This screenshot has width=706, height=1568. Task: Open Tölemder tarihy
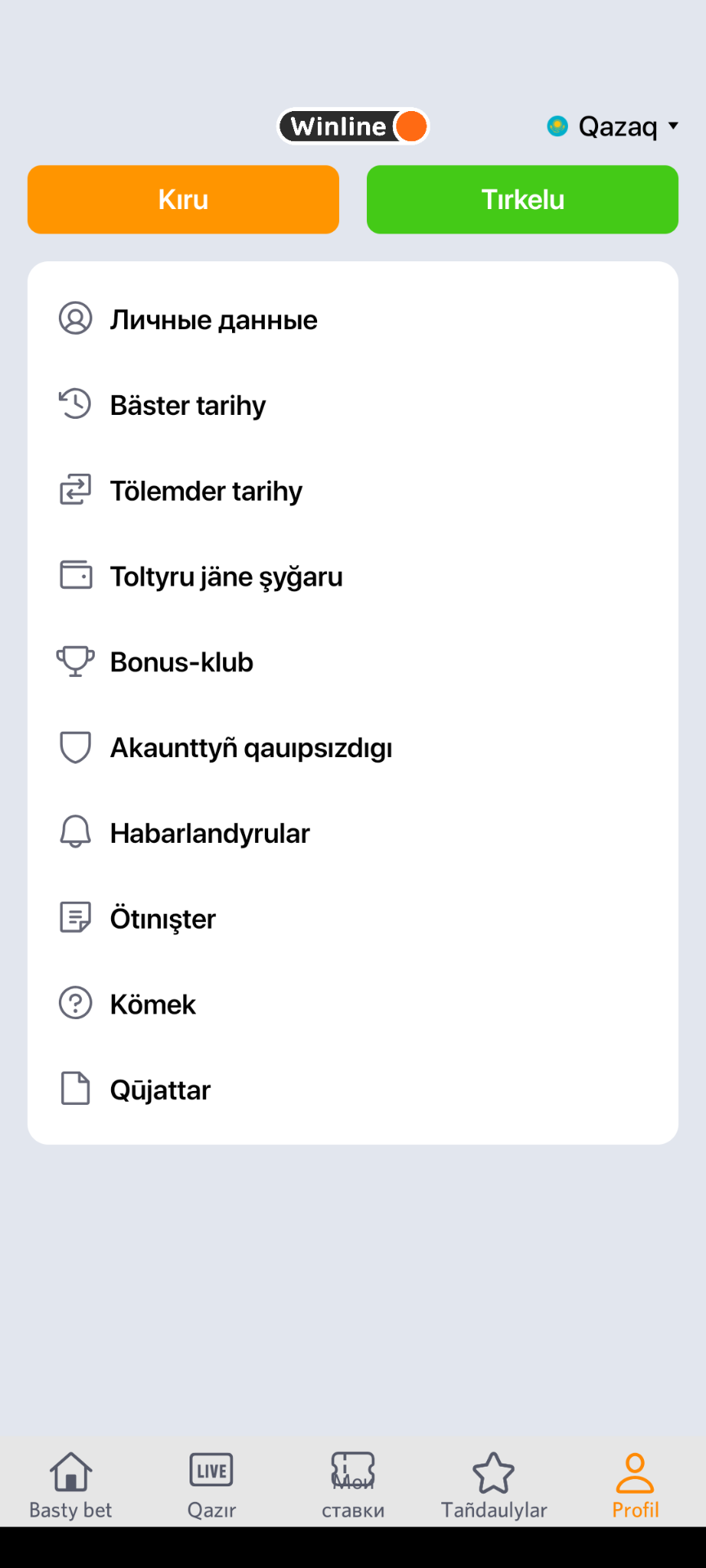tap(353, 491)
